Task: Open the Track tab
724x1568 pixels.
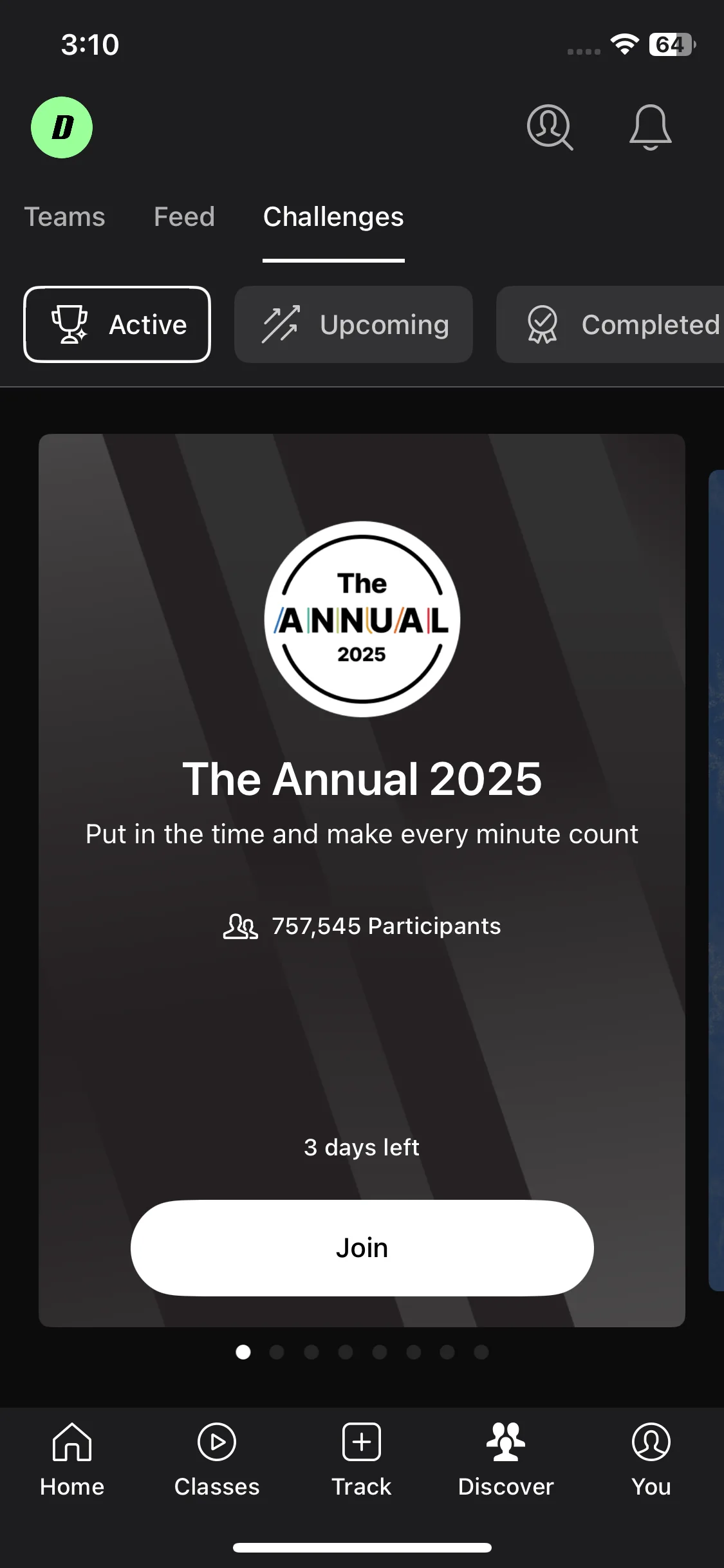Action: [x=362, y=1460]
